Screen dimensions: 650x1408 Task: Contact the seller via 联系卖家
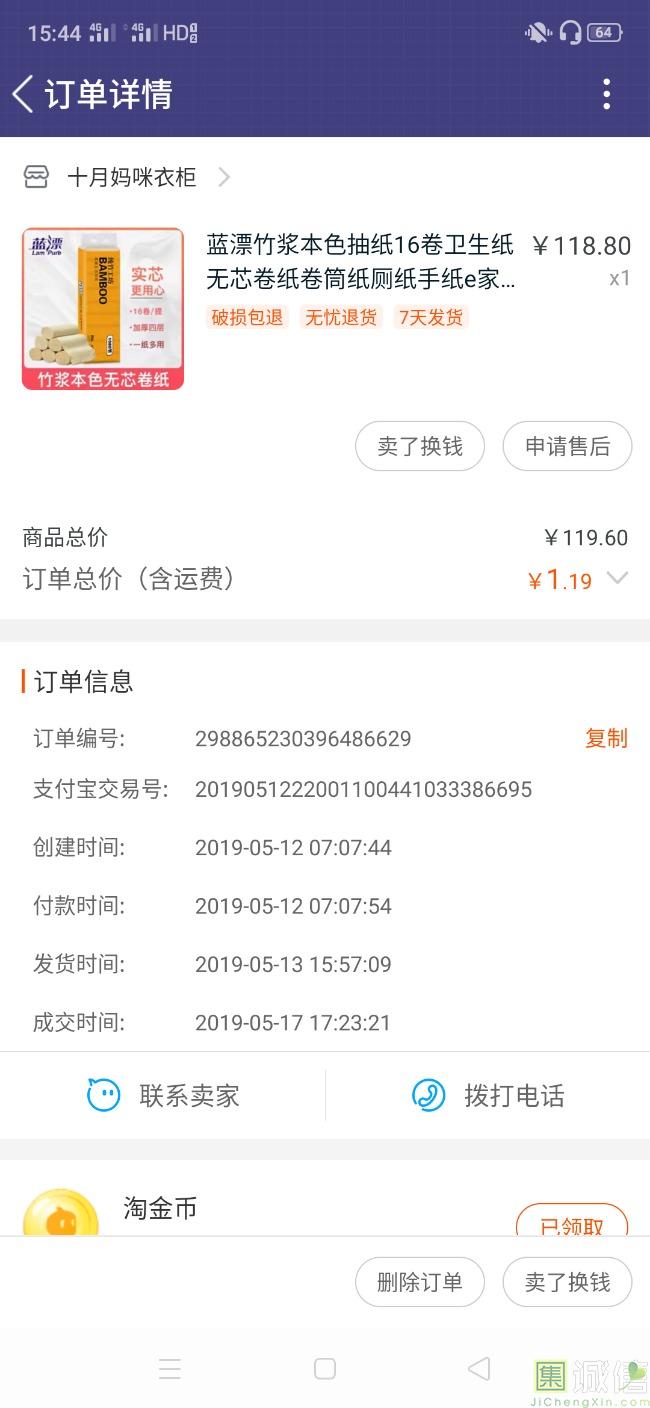[x=163, y=1095]
